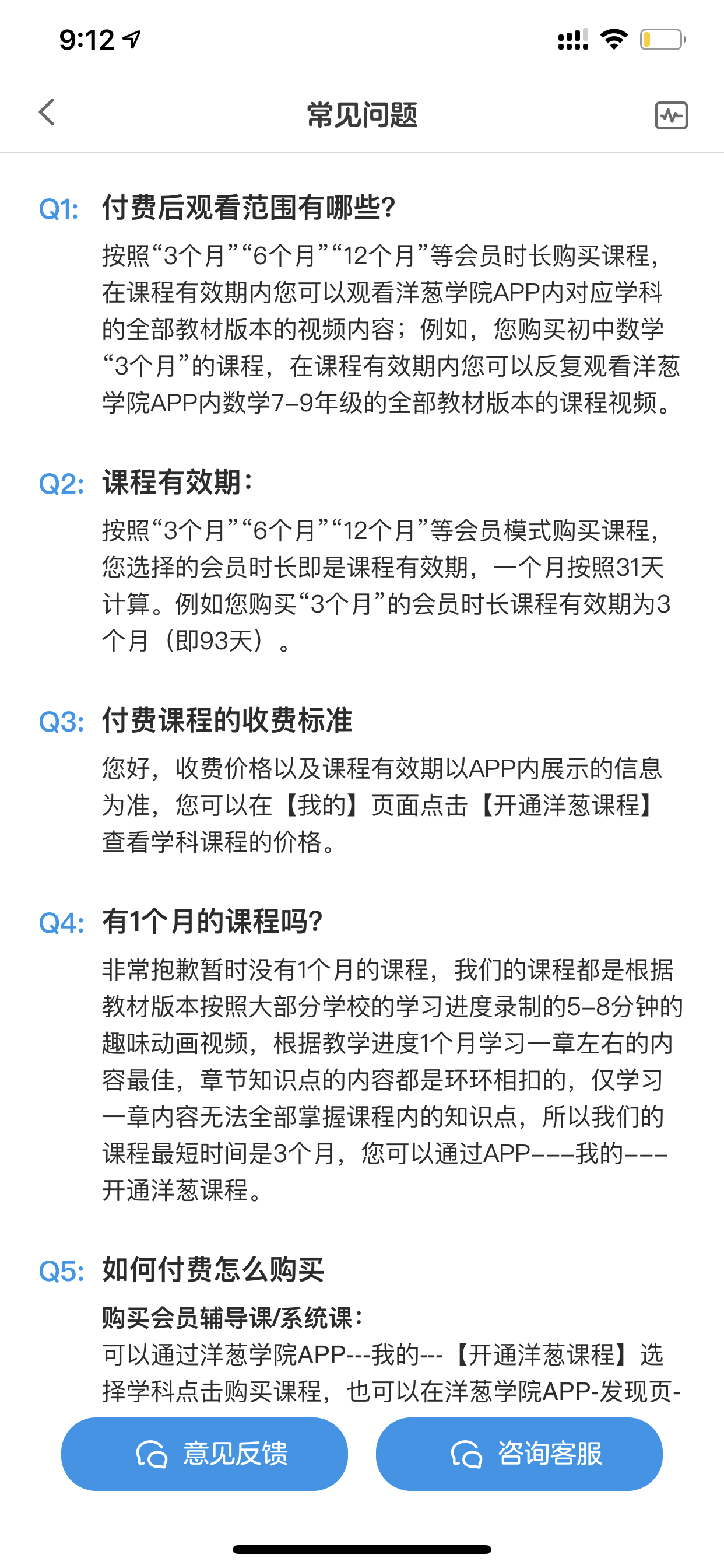Image resolution: width=724 pixels, height=1568 pixels.
Task: Open the diagnostics icon in the top bar
Action: tap(671, 115)
